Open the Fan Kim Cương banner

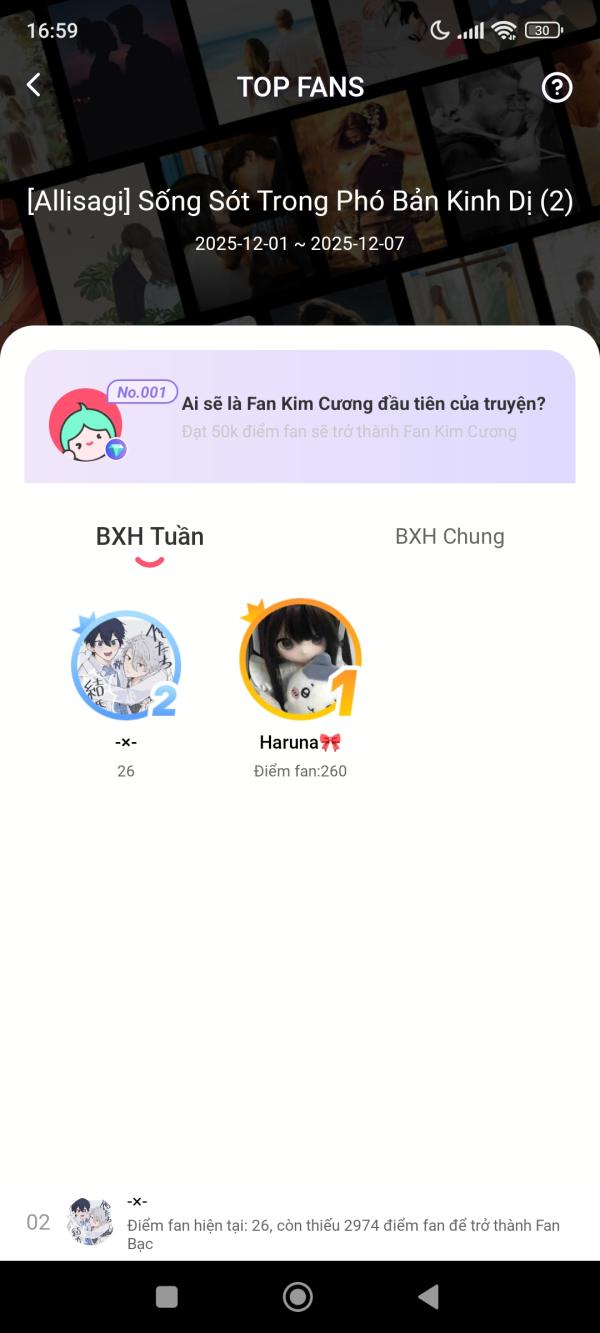[x=300, y=417]
